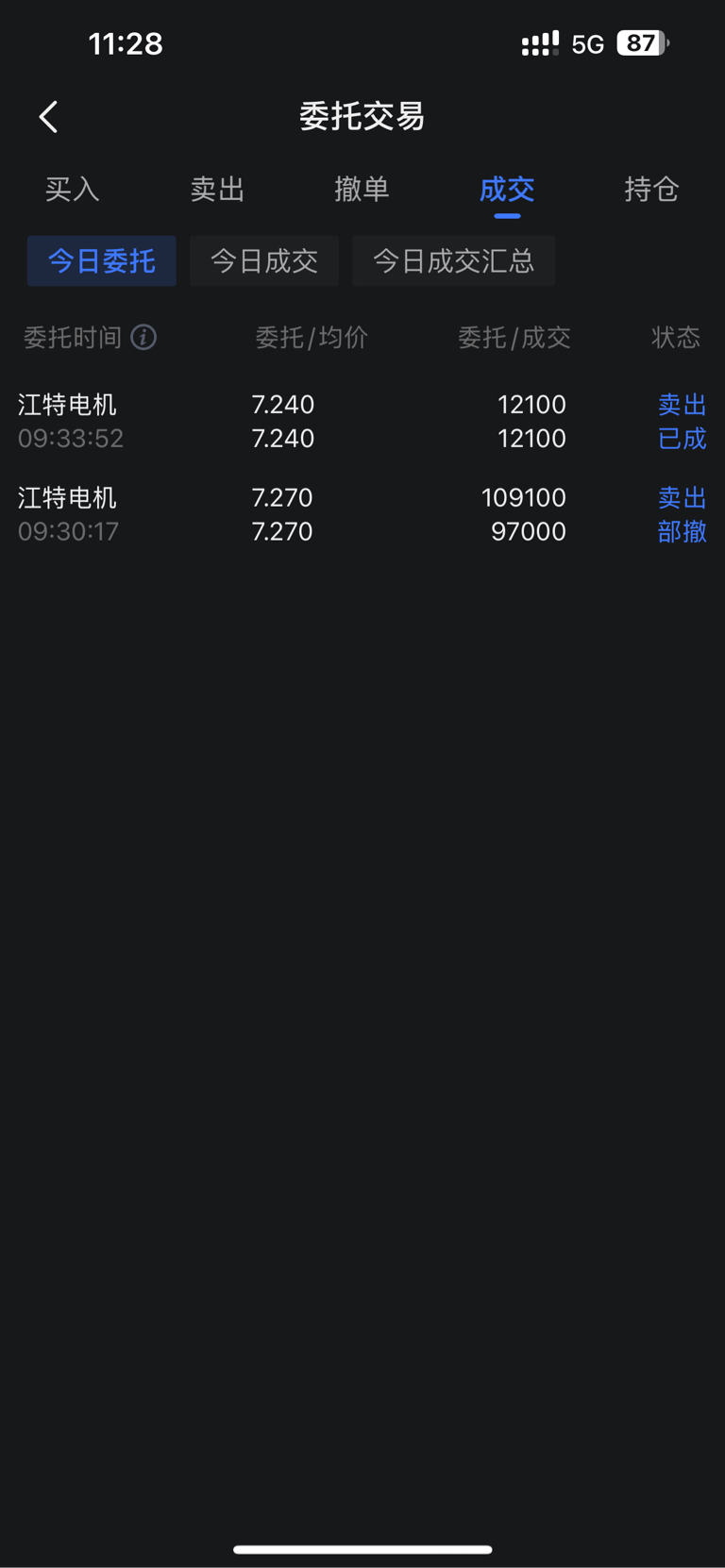Open the 持仓 tab
This screenshot has width=725, height=1568.
click(651, 190)
